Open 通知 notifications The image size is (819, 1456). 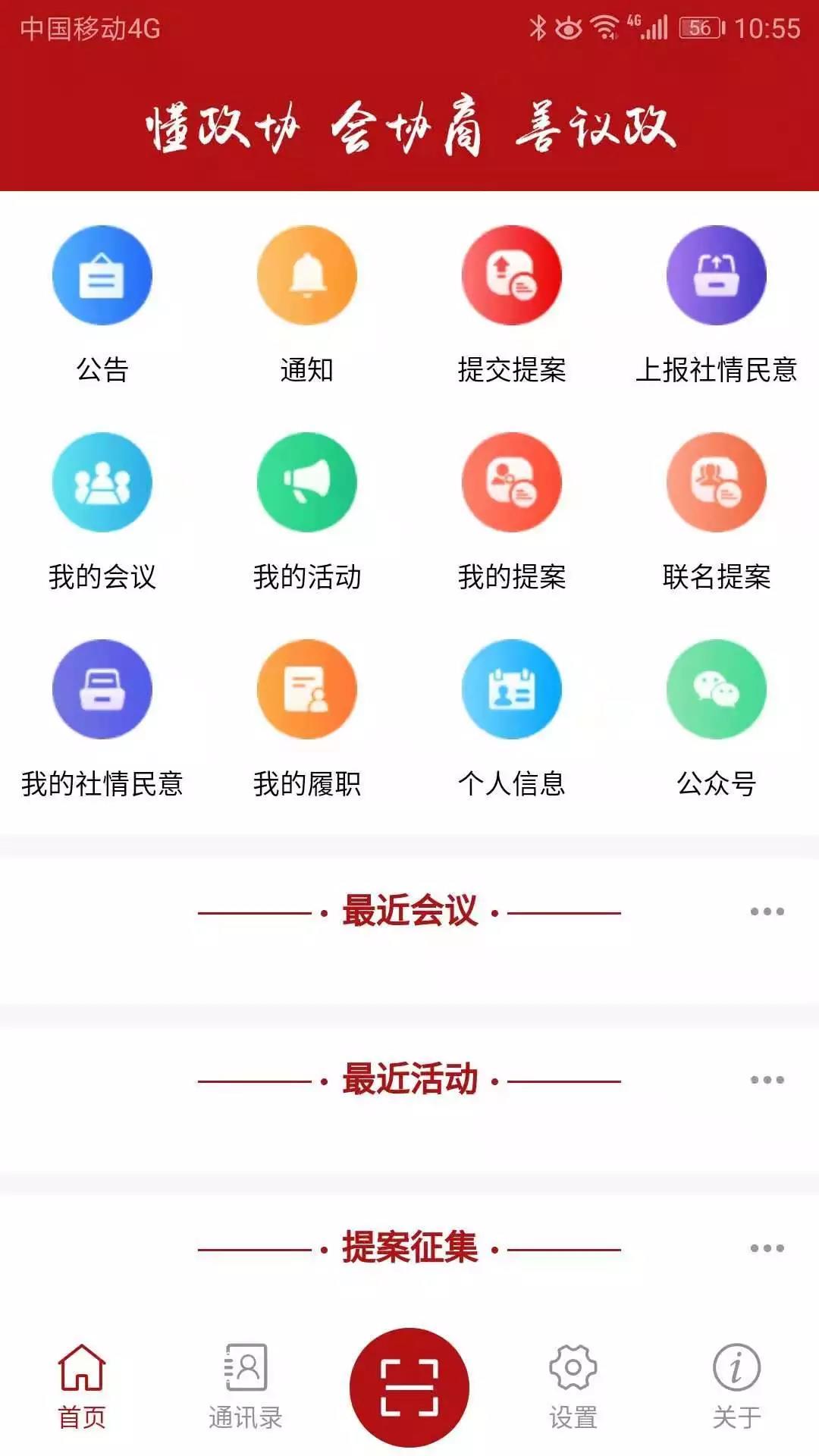[x=307, y=275]
